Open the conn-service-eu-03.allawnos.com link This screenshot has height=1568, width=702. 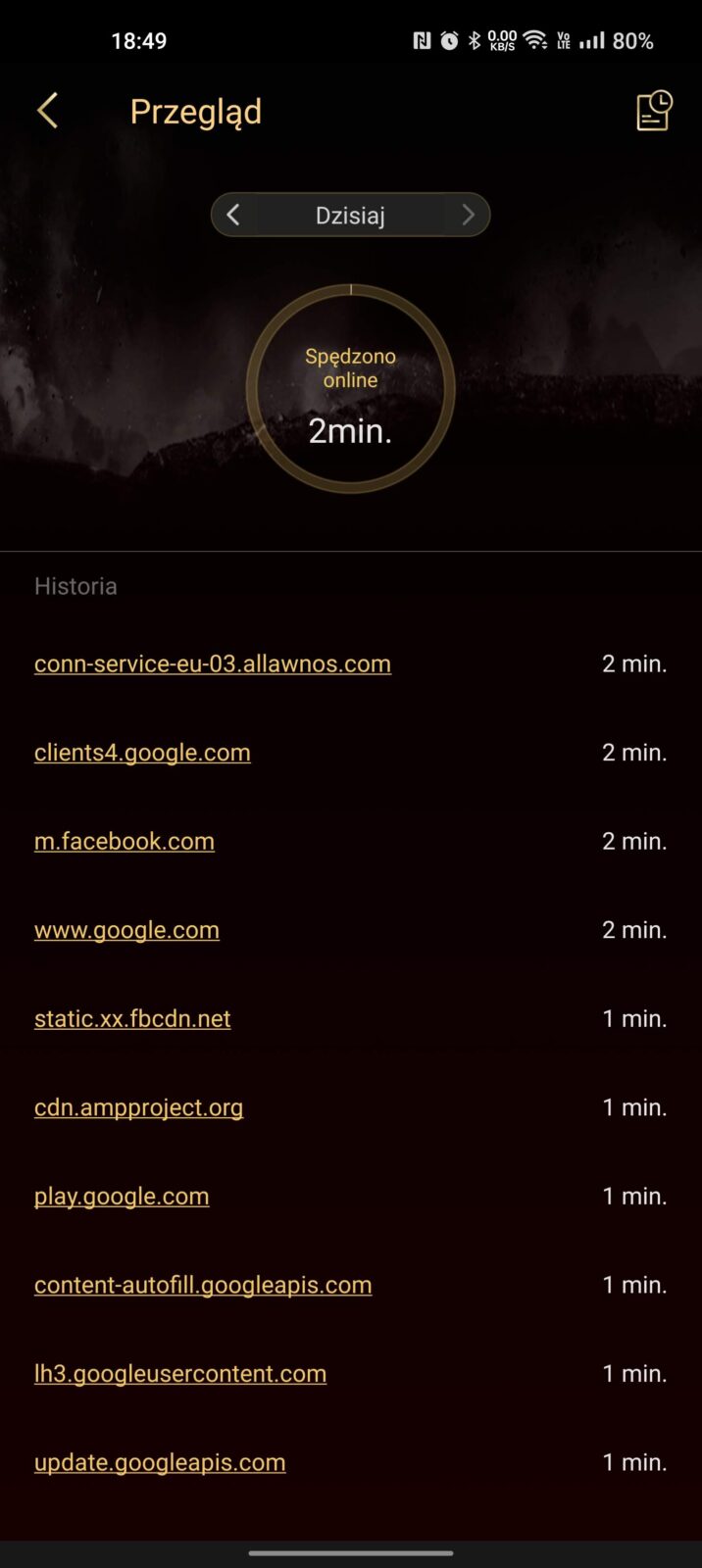213,664
